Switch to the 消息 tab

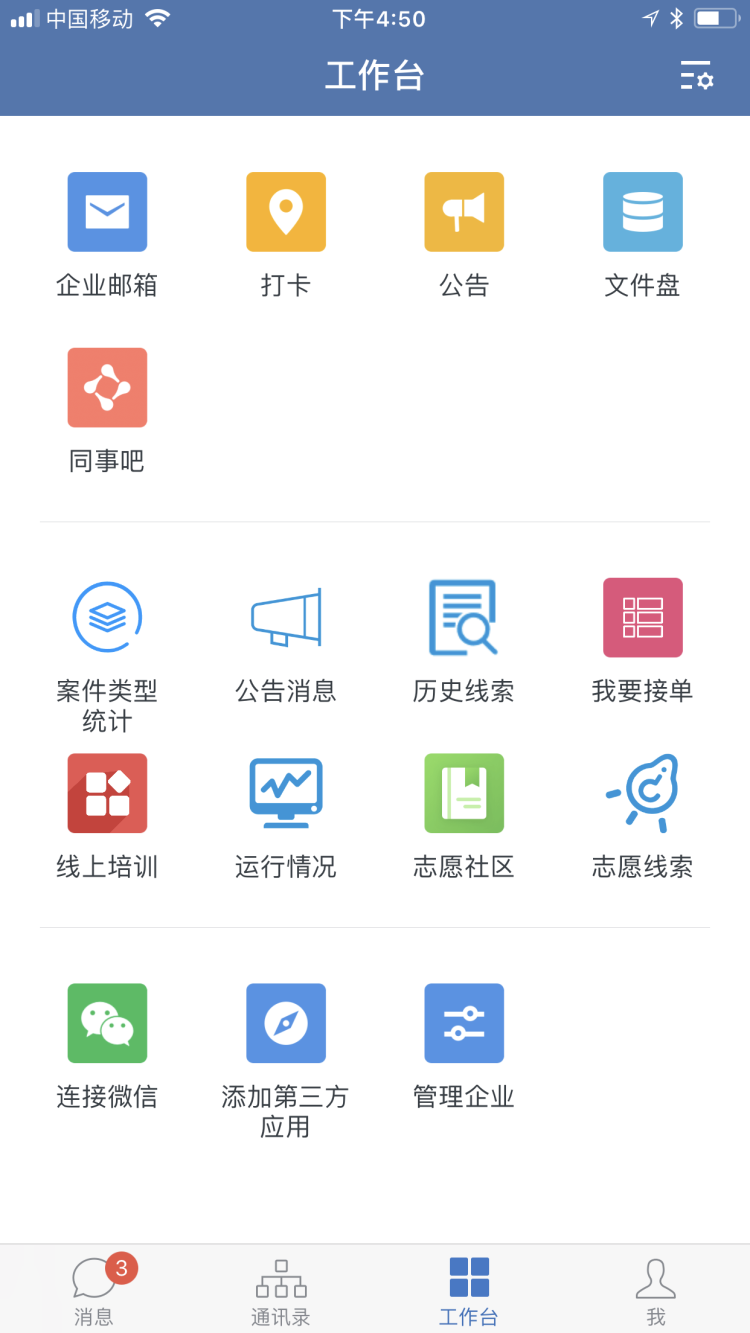(x=94, y=1290)
